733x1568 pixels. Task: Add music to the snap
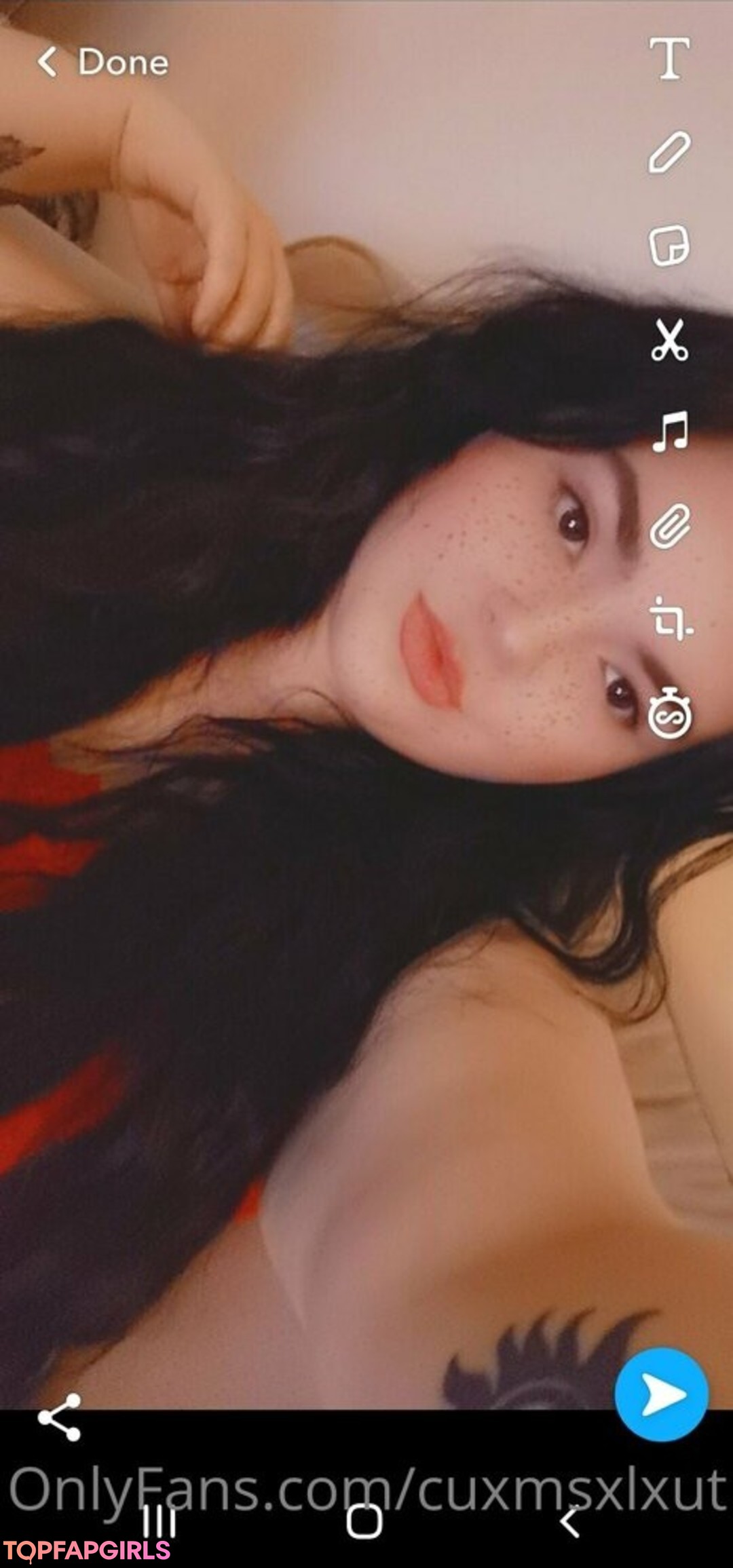[670, 432]
